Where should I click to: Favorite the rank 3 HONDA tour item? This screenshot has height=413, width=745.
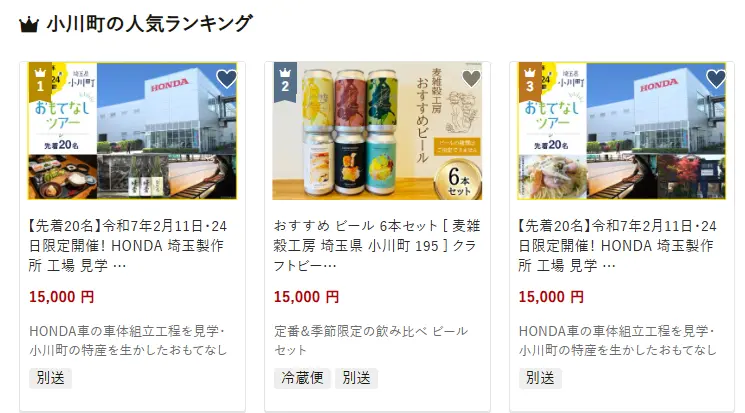pos(715,78)
